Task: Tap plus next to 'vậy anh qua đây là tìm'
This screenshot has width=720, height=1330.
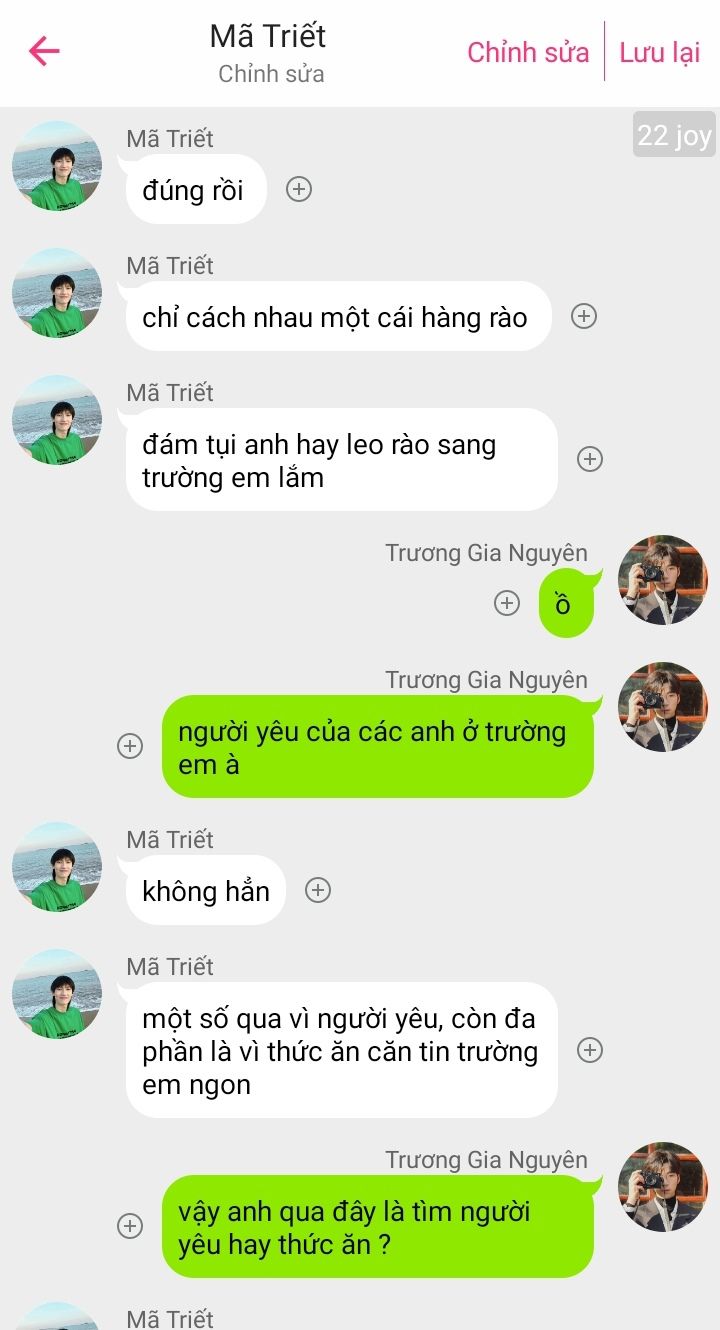Action: coord(130,1226)
